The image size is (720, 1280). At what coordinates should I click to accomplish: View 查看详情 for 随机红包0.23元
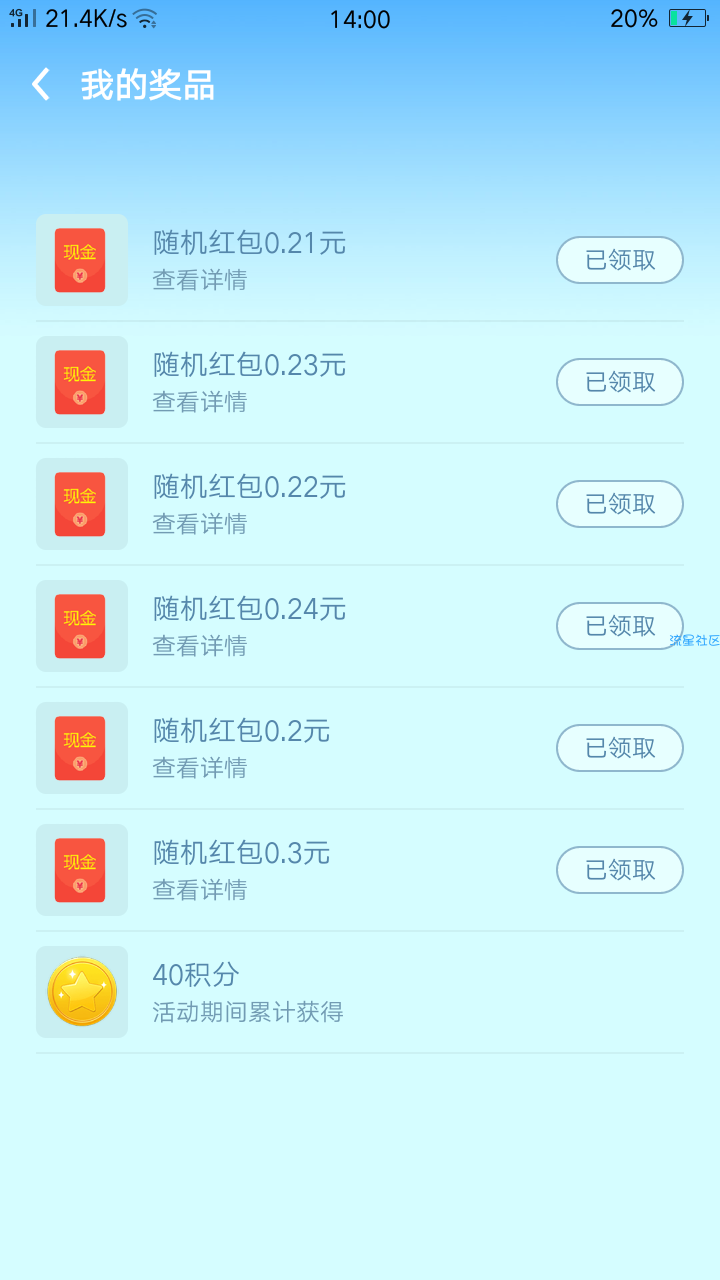200,402
